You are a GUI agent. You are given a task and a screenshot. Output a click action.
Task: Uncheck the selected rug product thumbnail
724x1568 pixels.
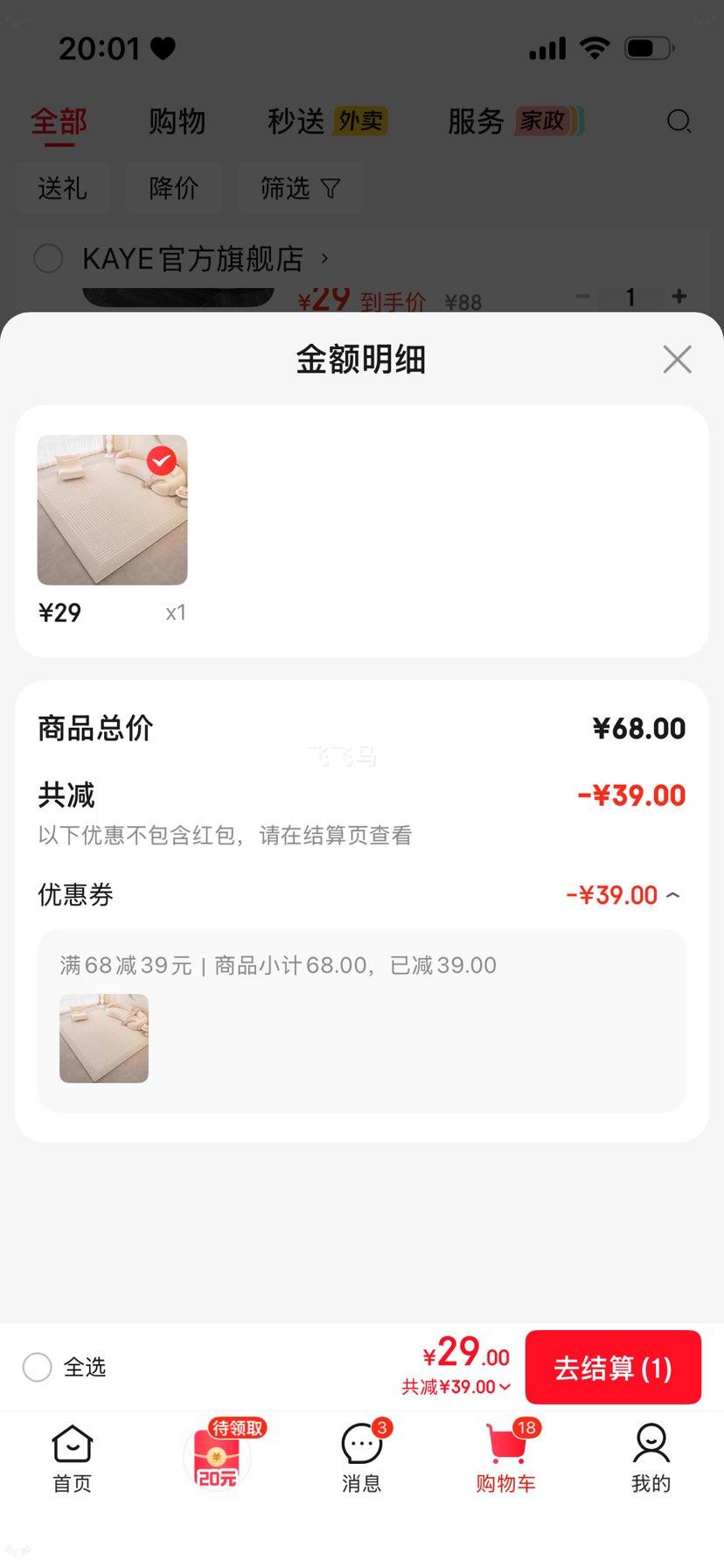click(161, 460)
